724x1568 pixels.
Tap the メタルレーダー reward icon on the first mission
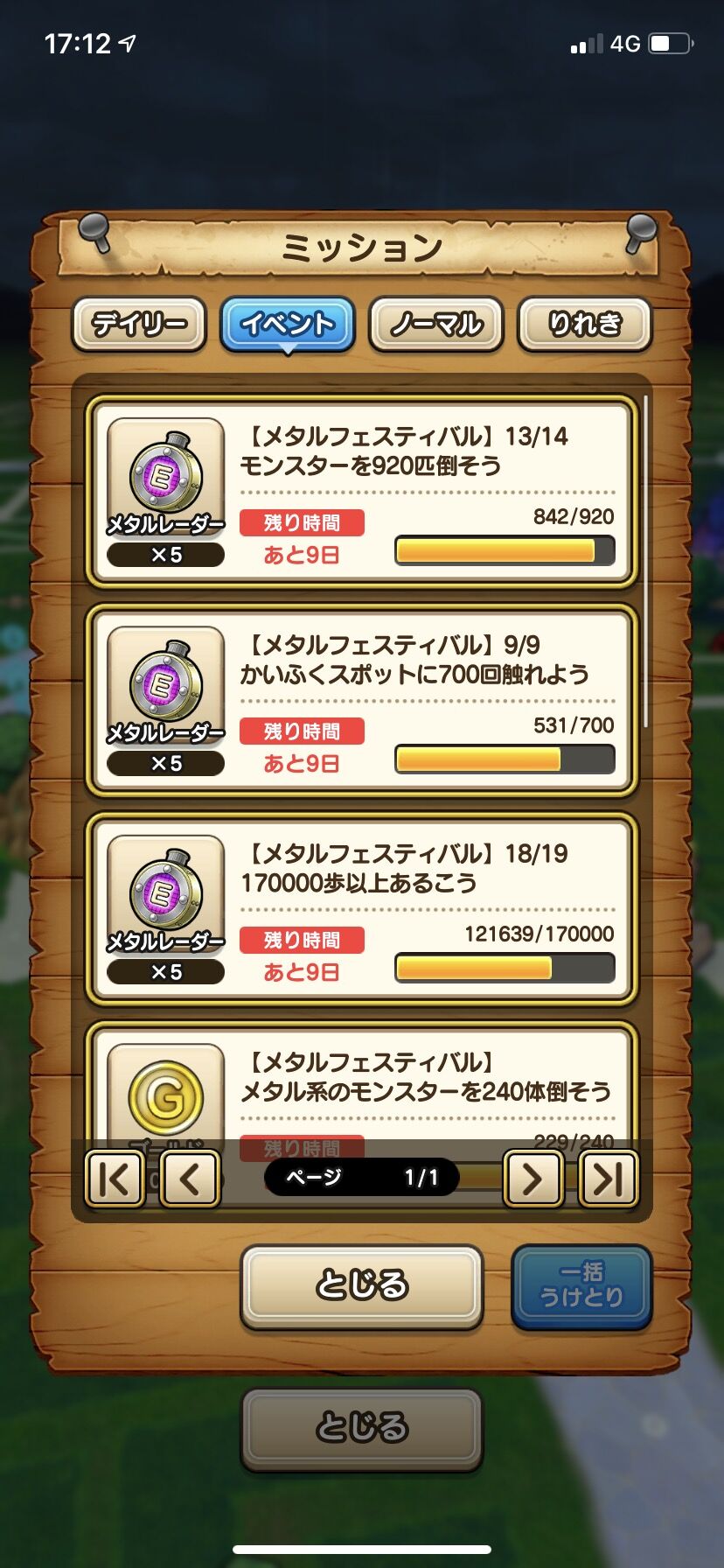pyautogui.click(x=164, y=472)
